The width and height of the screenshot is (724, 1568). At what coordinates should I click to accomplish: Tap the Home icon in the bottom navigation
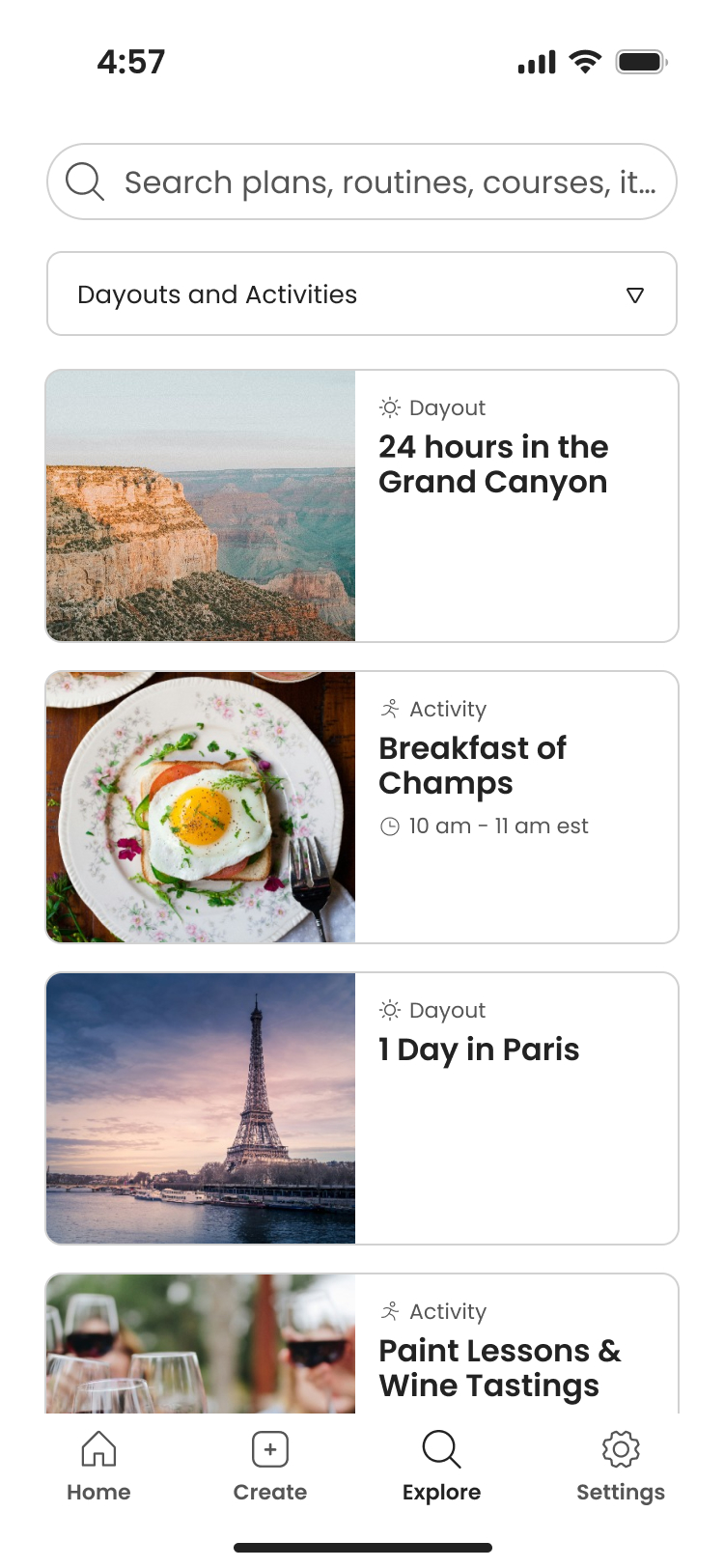click(98, 1449)
